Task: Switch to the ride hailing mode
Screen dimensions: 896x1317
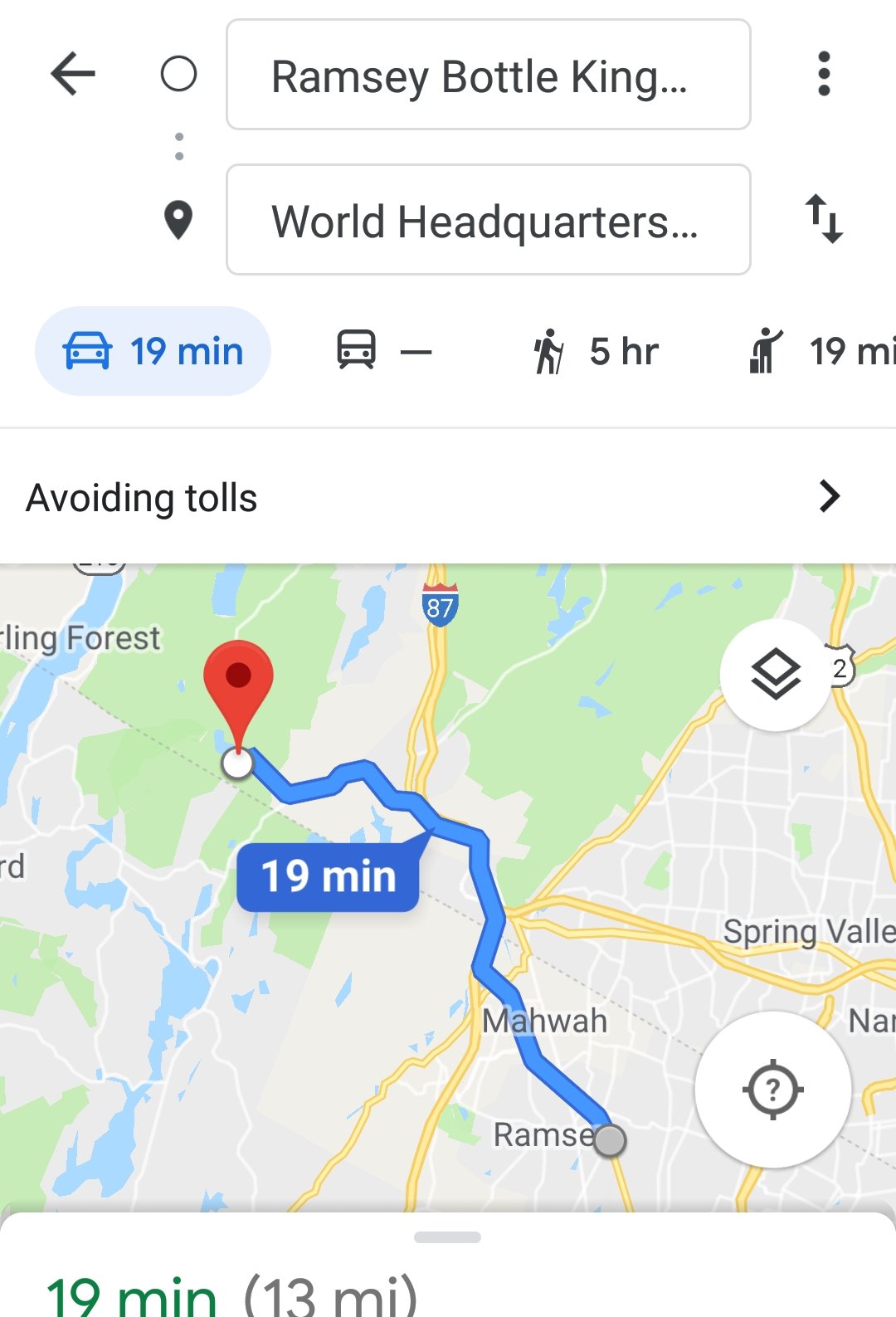Action: click(817, 351)
